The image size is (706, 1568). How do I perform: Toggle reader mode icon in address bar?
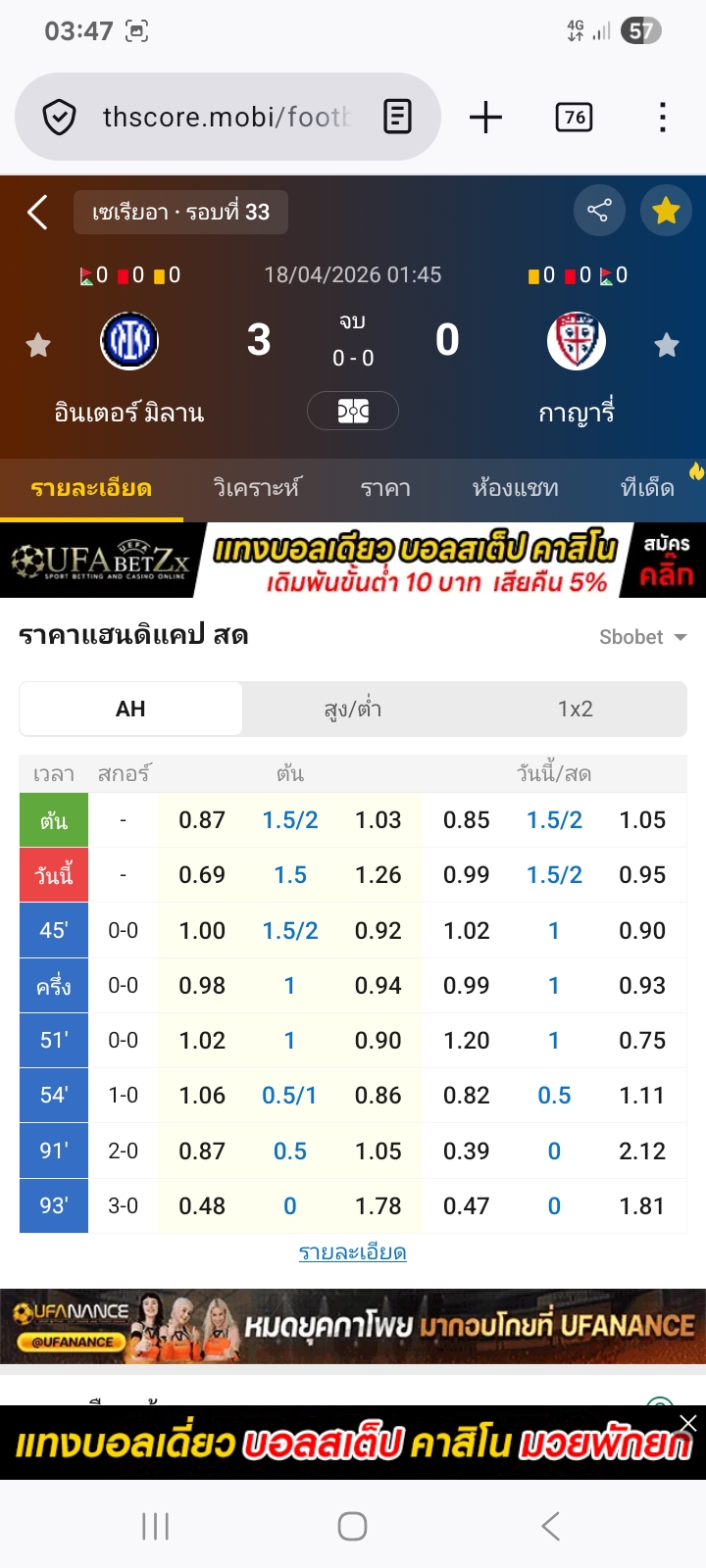click(x=397, y=118)
